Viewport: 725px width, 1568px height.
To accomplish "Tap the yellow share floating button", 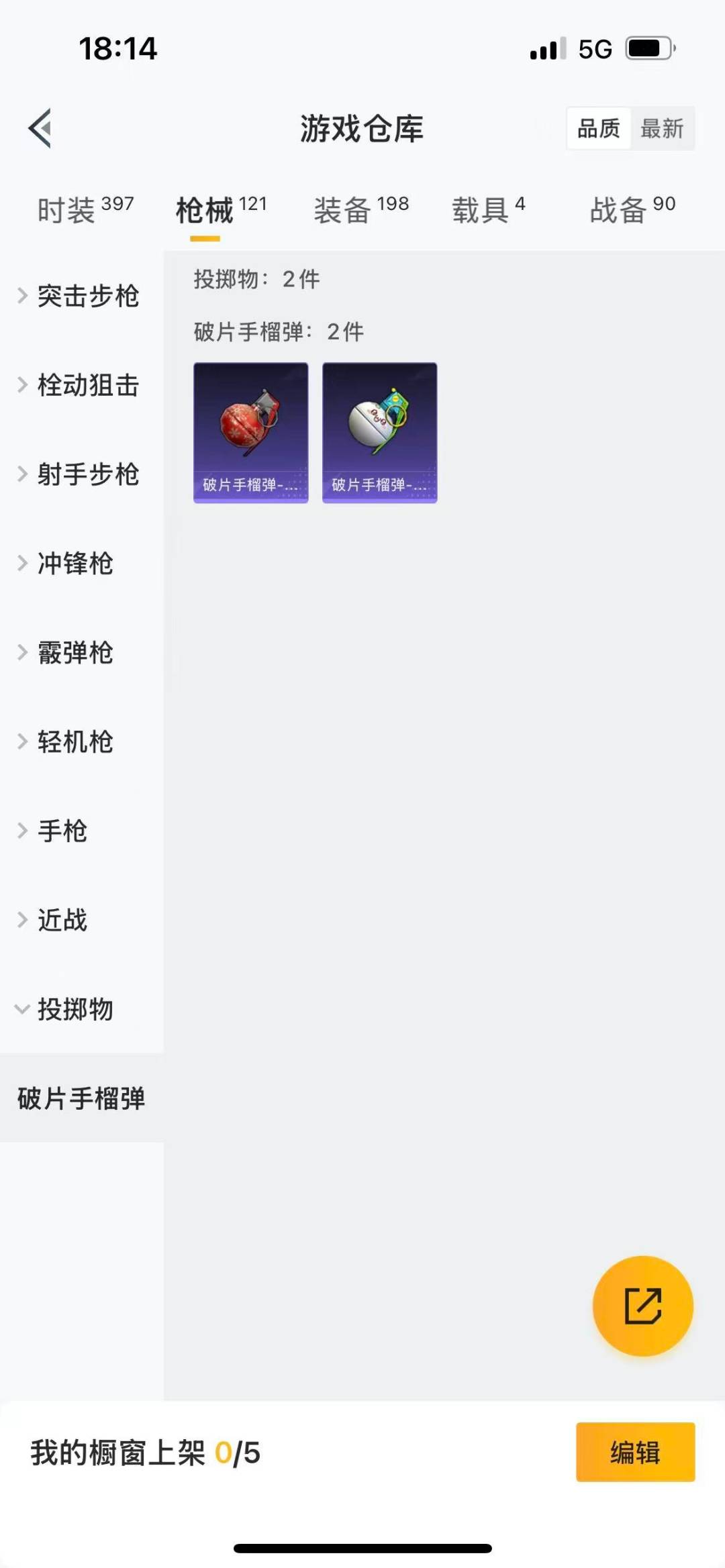I will pyautogui.click(x=642, y=1306).
